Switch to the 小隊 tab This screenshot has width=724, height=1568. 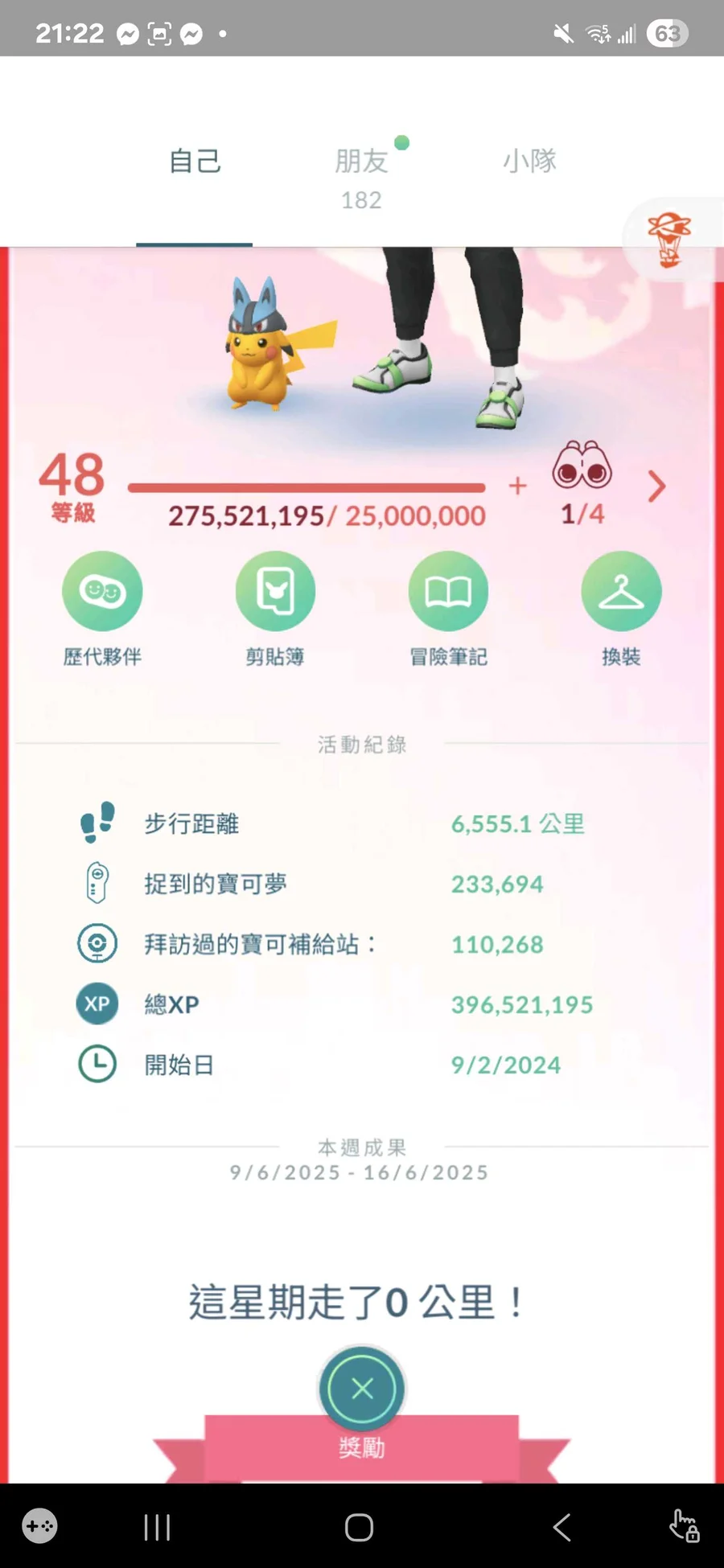point(529,161)
